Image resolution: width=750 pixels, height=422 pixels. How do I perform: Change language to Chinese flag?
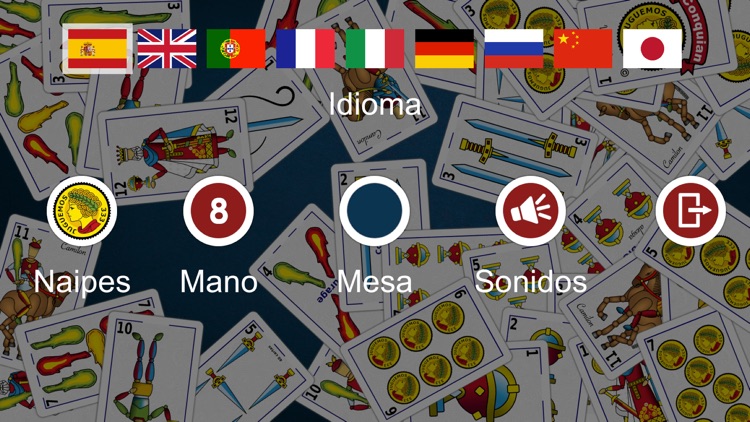pos(583,48)
